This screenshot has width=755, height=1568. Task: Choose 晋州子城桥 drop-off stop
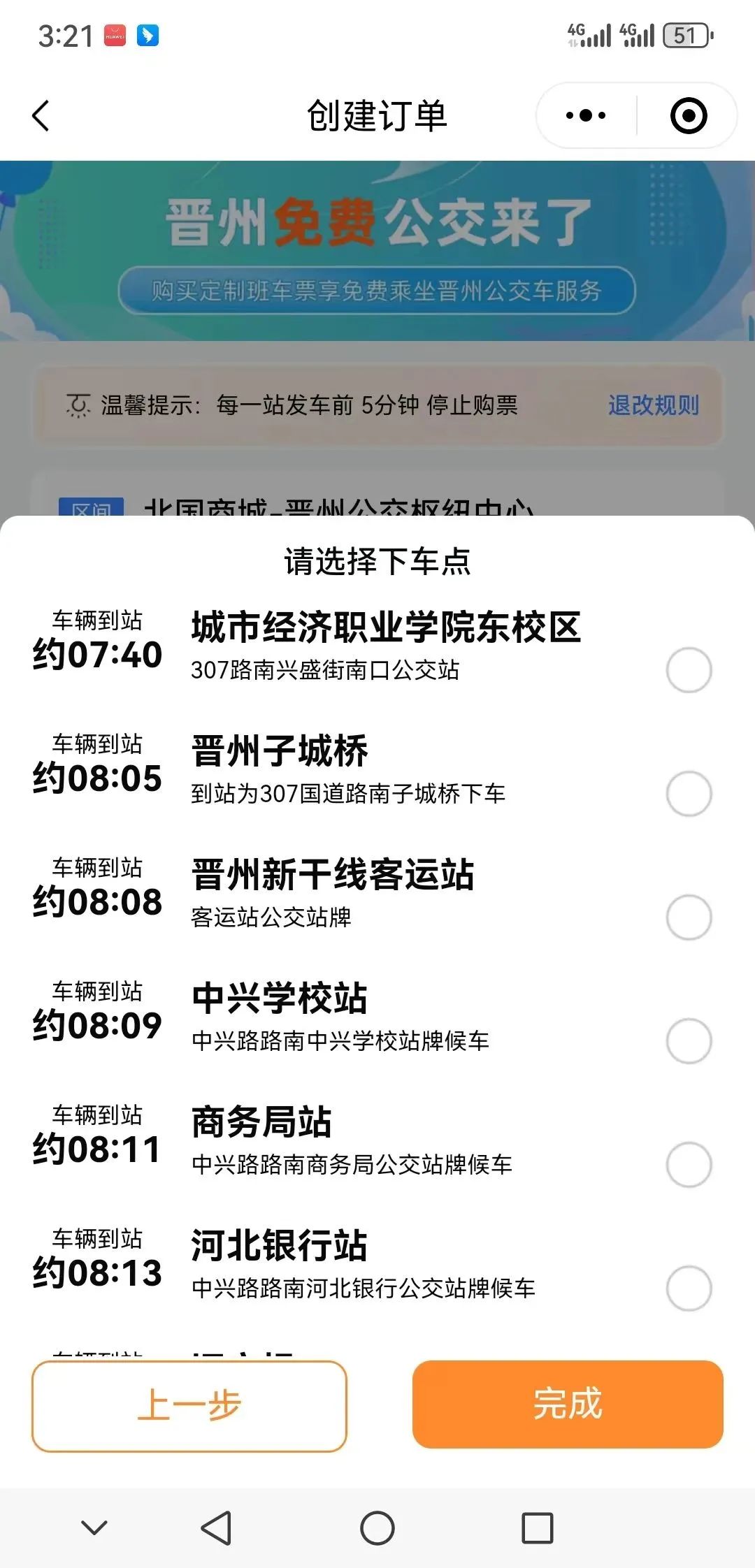689,794
